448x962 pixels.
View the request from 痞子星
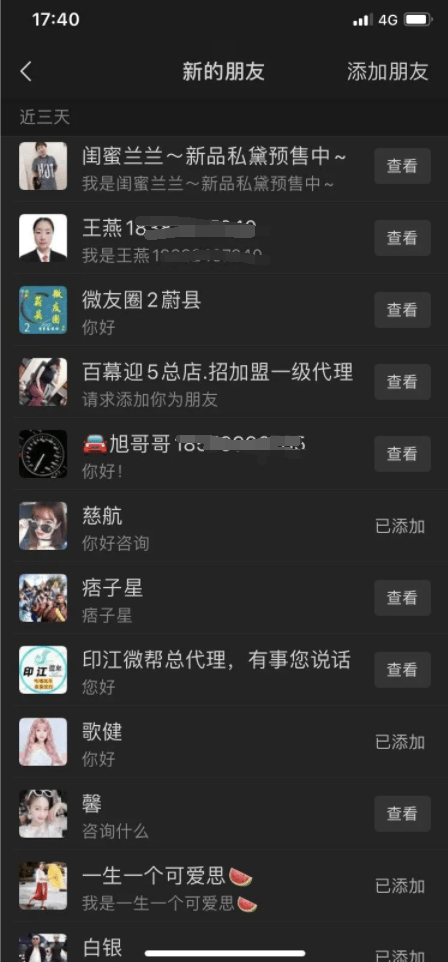click(403, 598)
